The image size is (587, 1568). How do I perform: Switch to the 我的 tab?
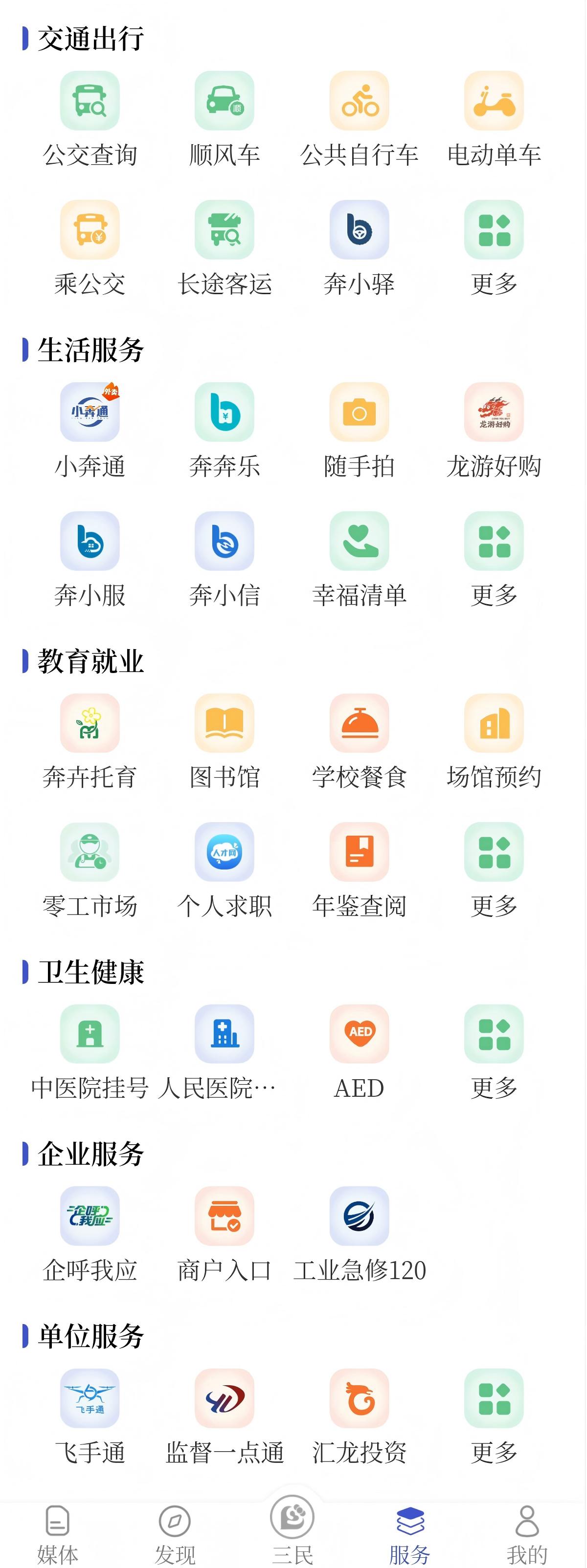tap(527, 1528)
